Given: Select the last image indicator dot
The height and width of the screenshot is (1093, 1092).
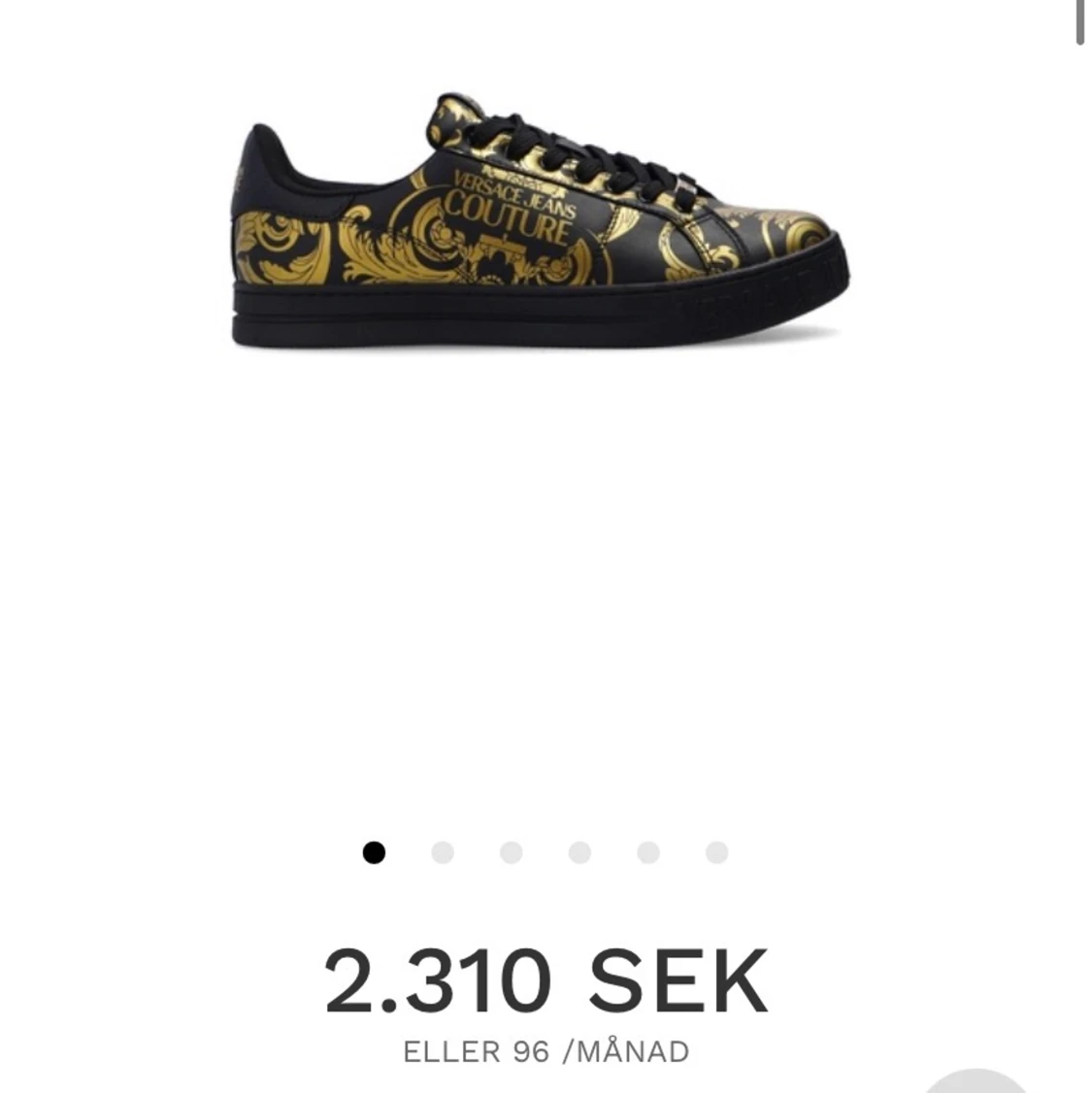Looking at the screenshot, I should [x=717, y=852].
